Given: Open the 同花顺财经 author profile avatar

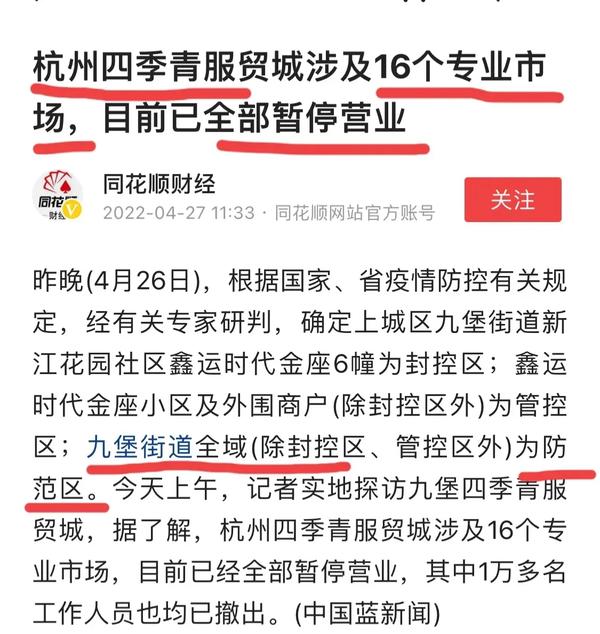Looking at the screenshot, I should [x=58, y=197].
